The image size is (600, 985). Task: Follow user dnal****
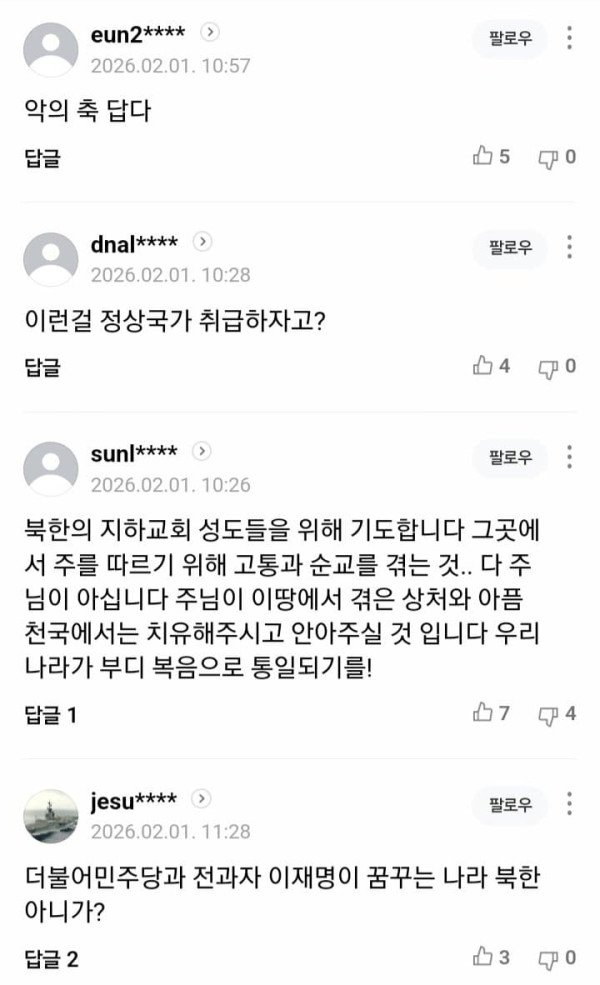pos(510,247)
